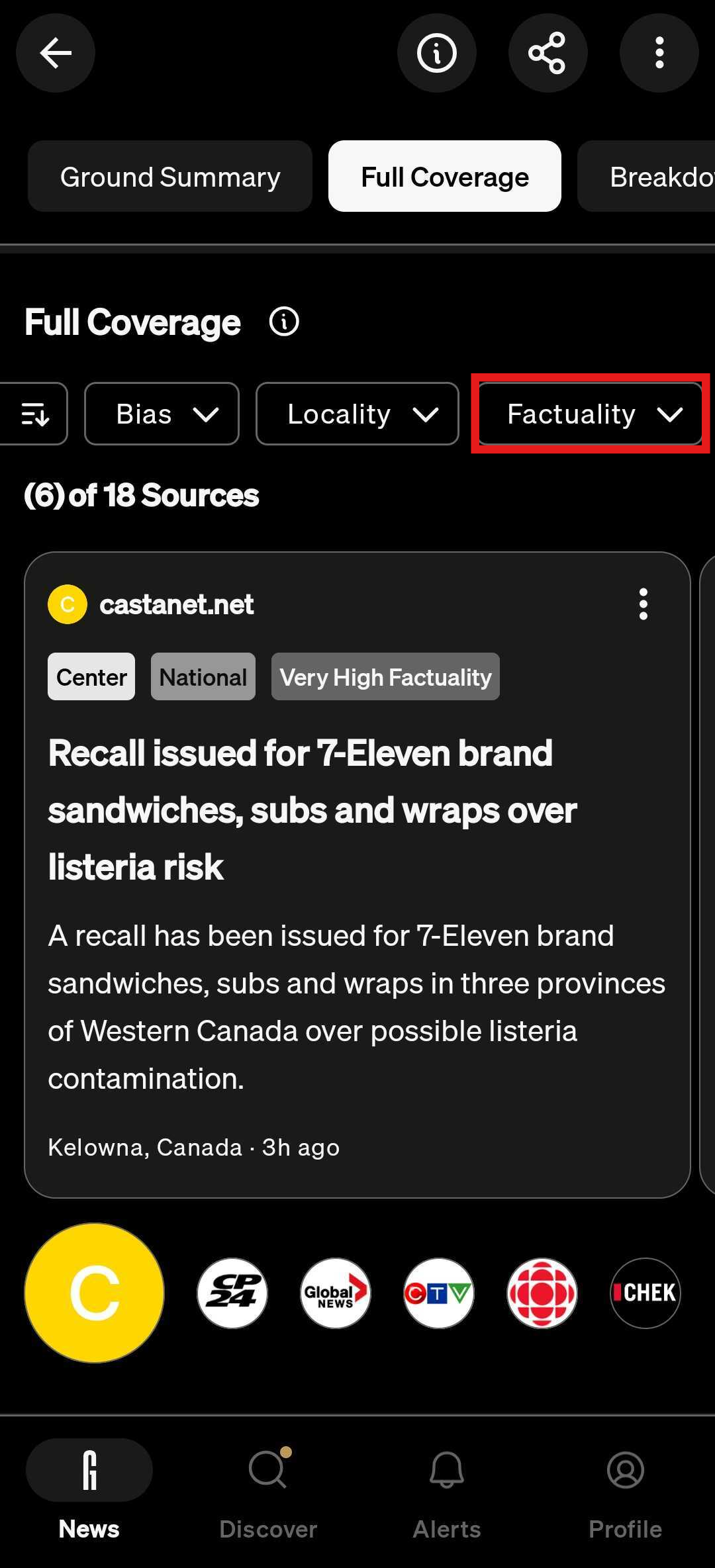Screen dimensions: 715x1568
Task: Open the sort options button
Action: pos(34,414)
